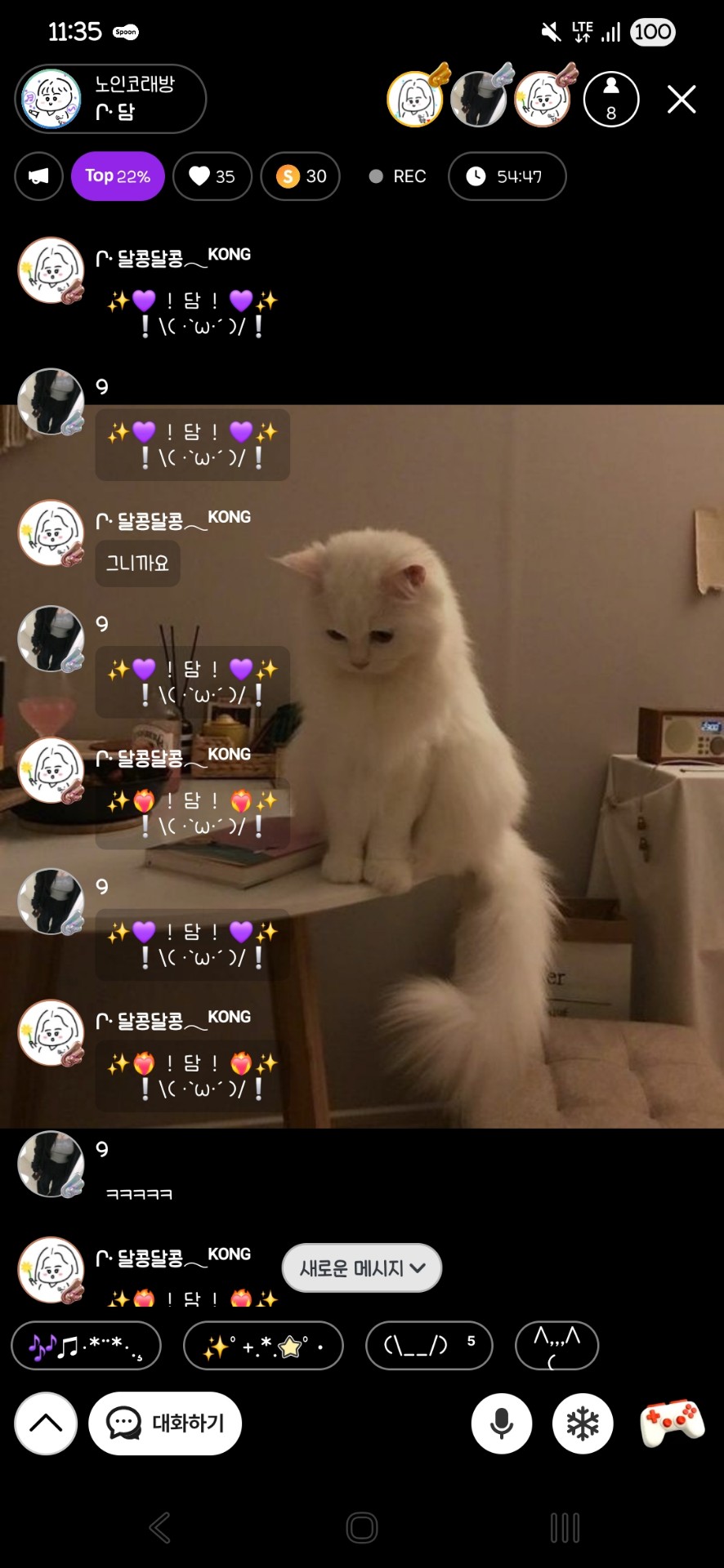Toggle the microphone button
The height and width of the screenshot is (1568, 724).
click(x=501, y=1423)
